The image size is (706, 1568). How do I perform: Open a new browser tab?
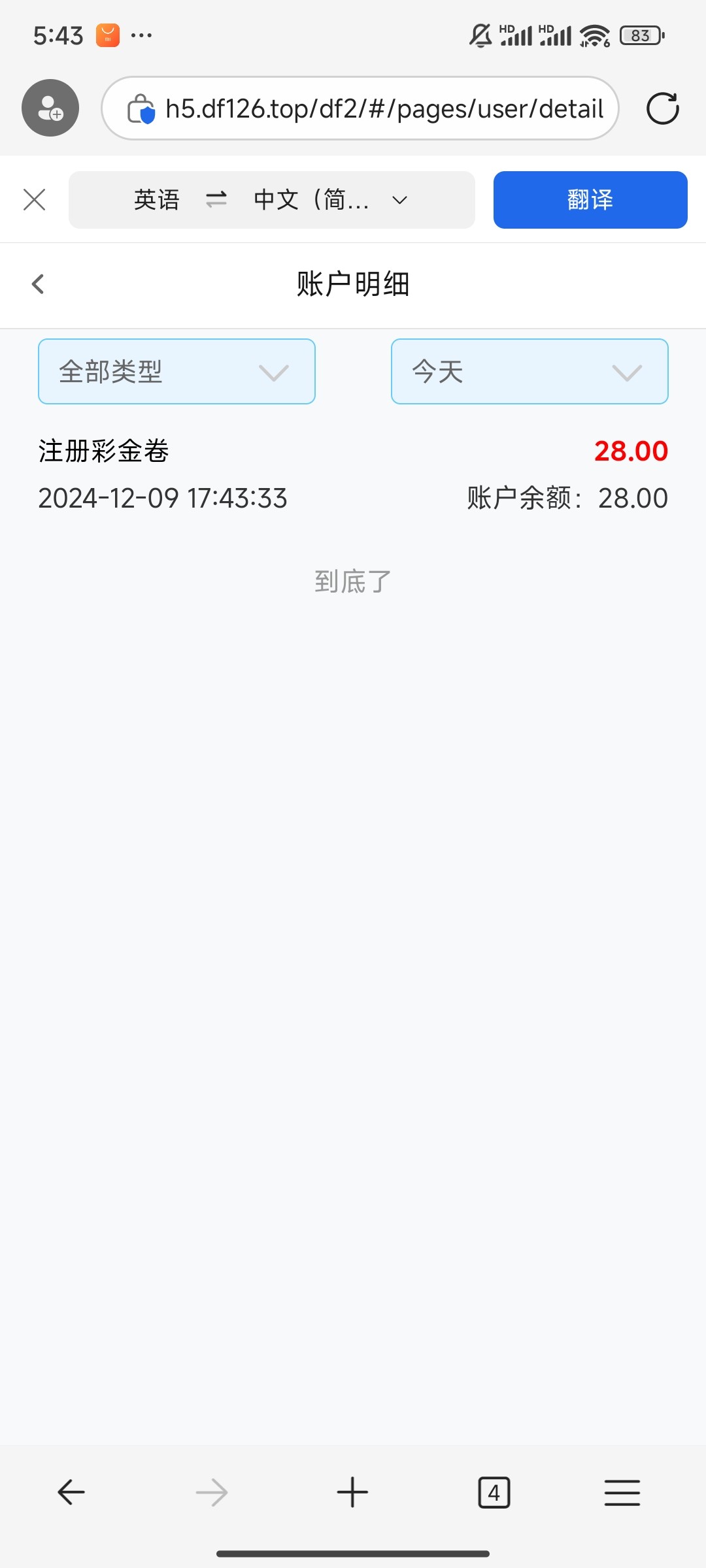click(x=352, y=1492)
